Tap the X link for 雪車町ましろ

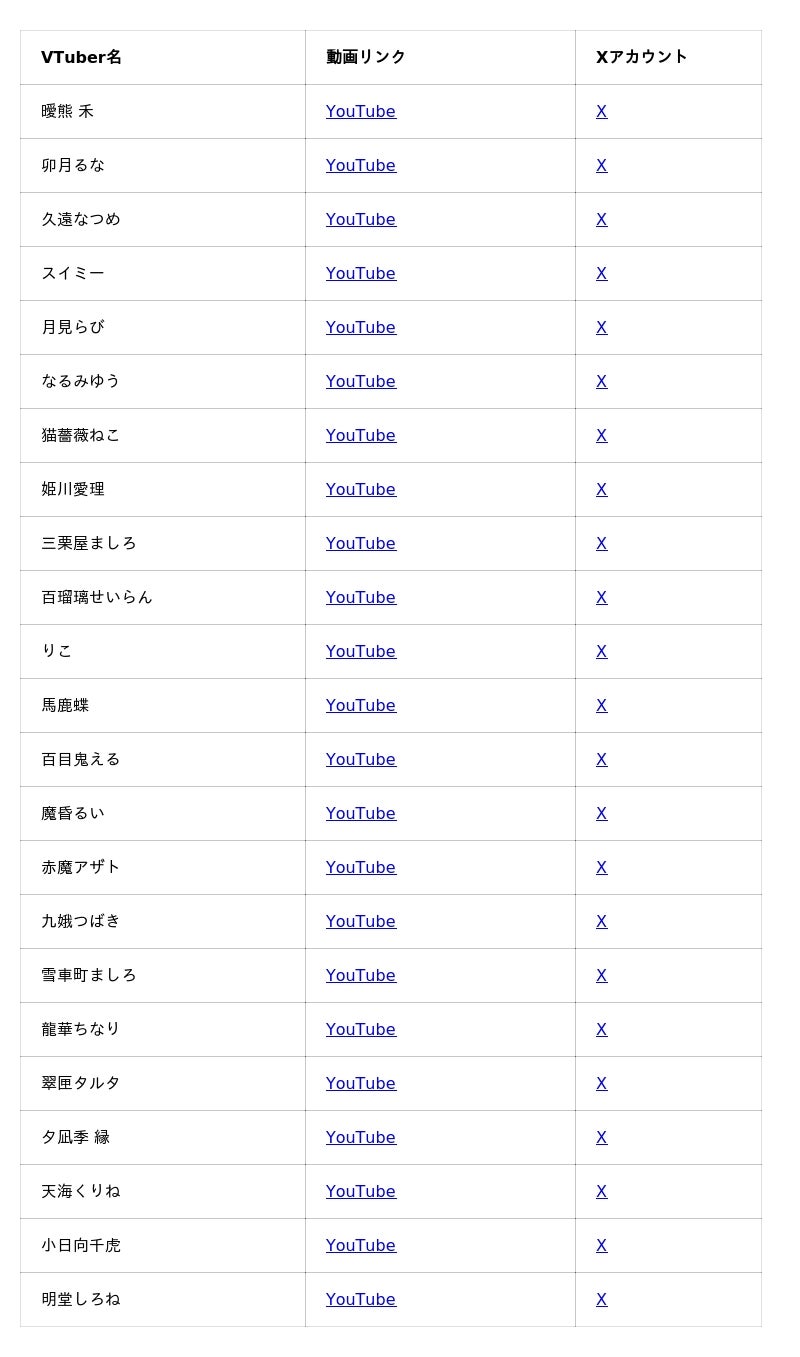pos(601,975)
